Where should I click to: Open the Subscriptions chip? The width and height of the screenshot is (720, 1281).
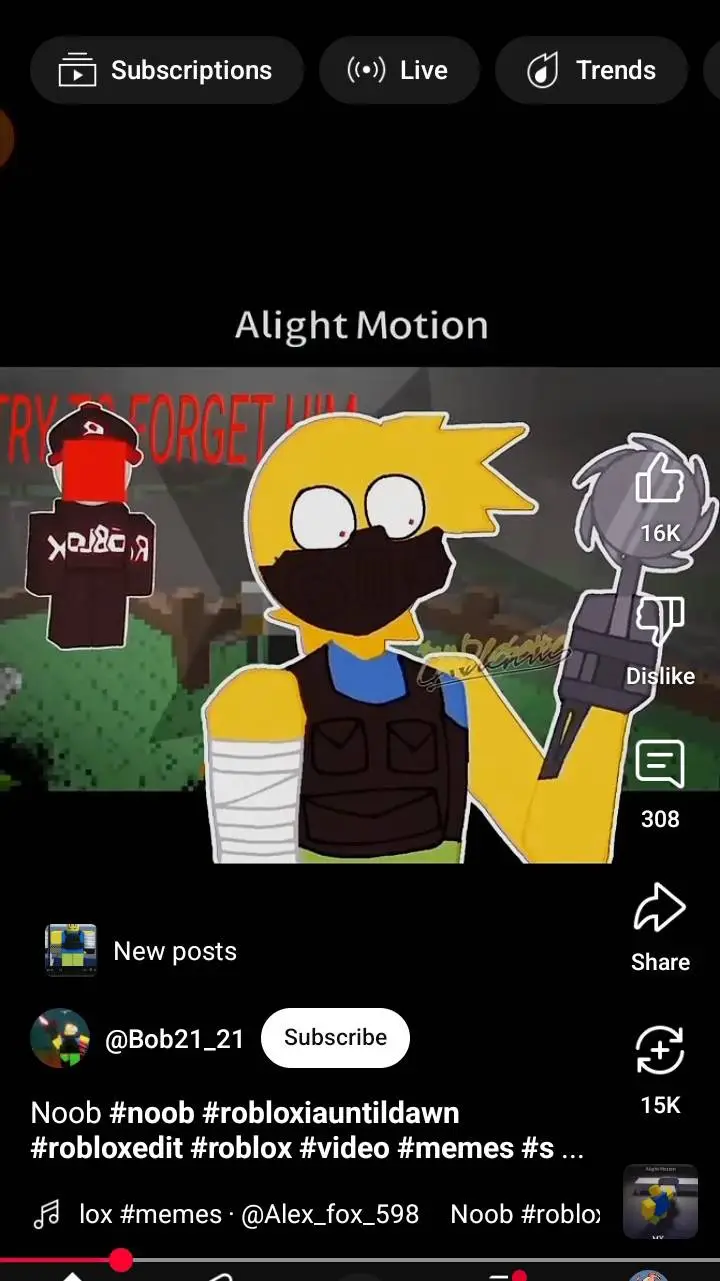click(166, 71)
